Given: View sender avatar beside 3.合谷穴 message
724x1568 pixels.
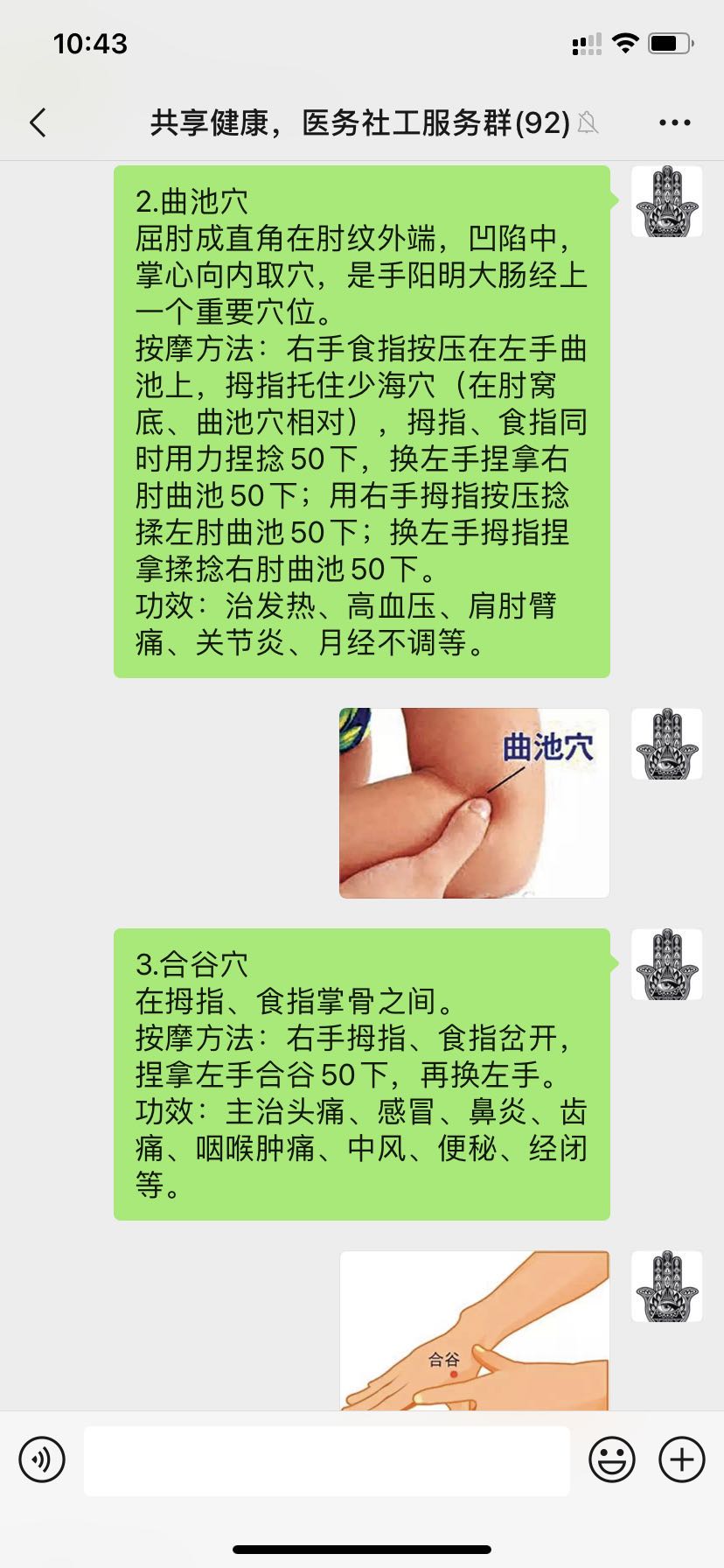Looking at the screenshot, I should tap(666, 964).
